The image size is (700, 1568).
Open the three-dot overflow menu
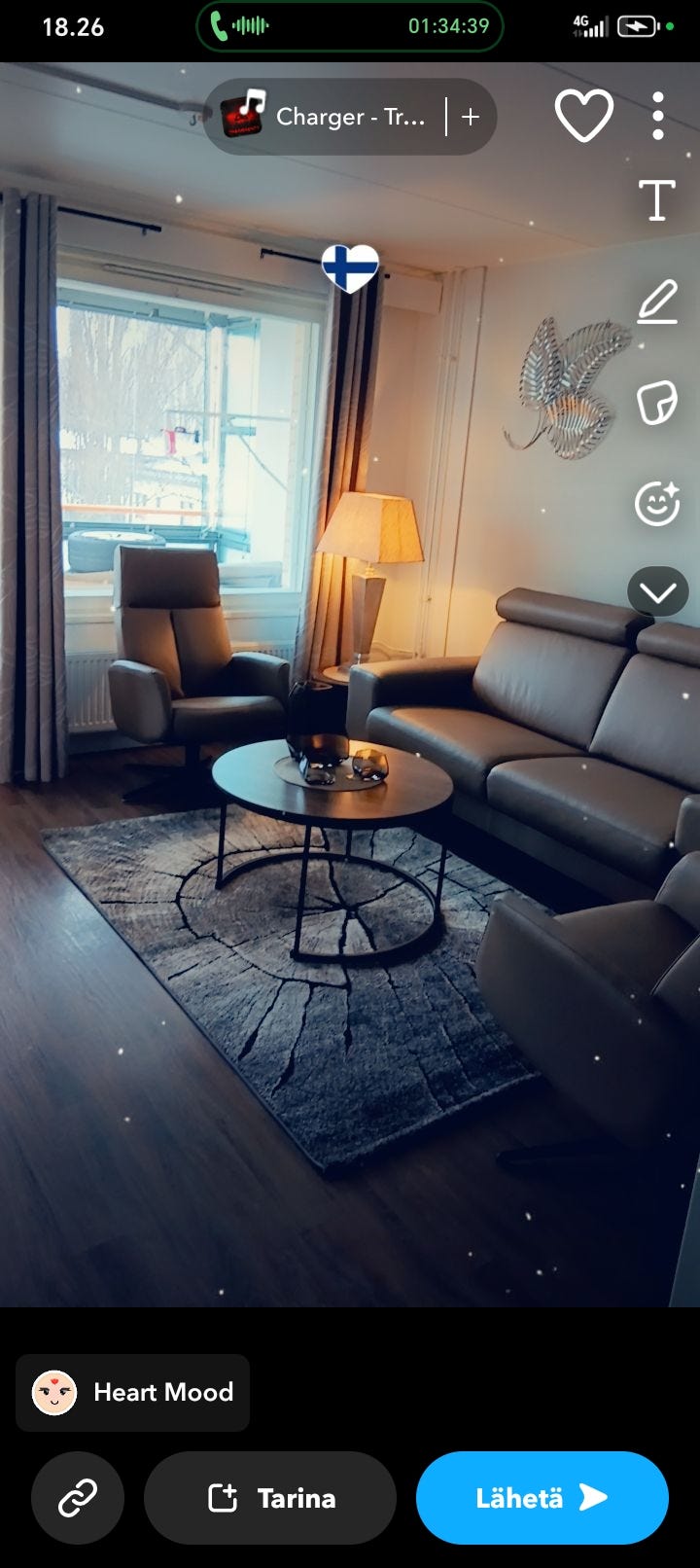click(658, 116)
